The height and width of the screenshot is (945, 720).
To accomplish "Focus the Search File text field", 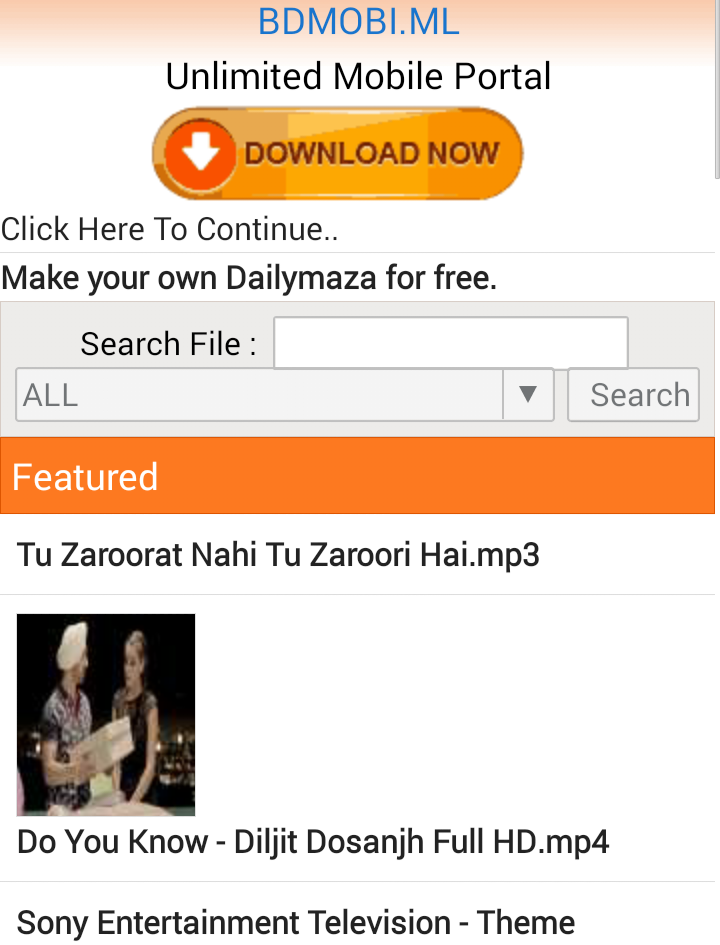I will pyautogui.click(x=450, y=343).
